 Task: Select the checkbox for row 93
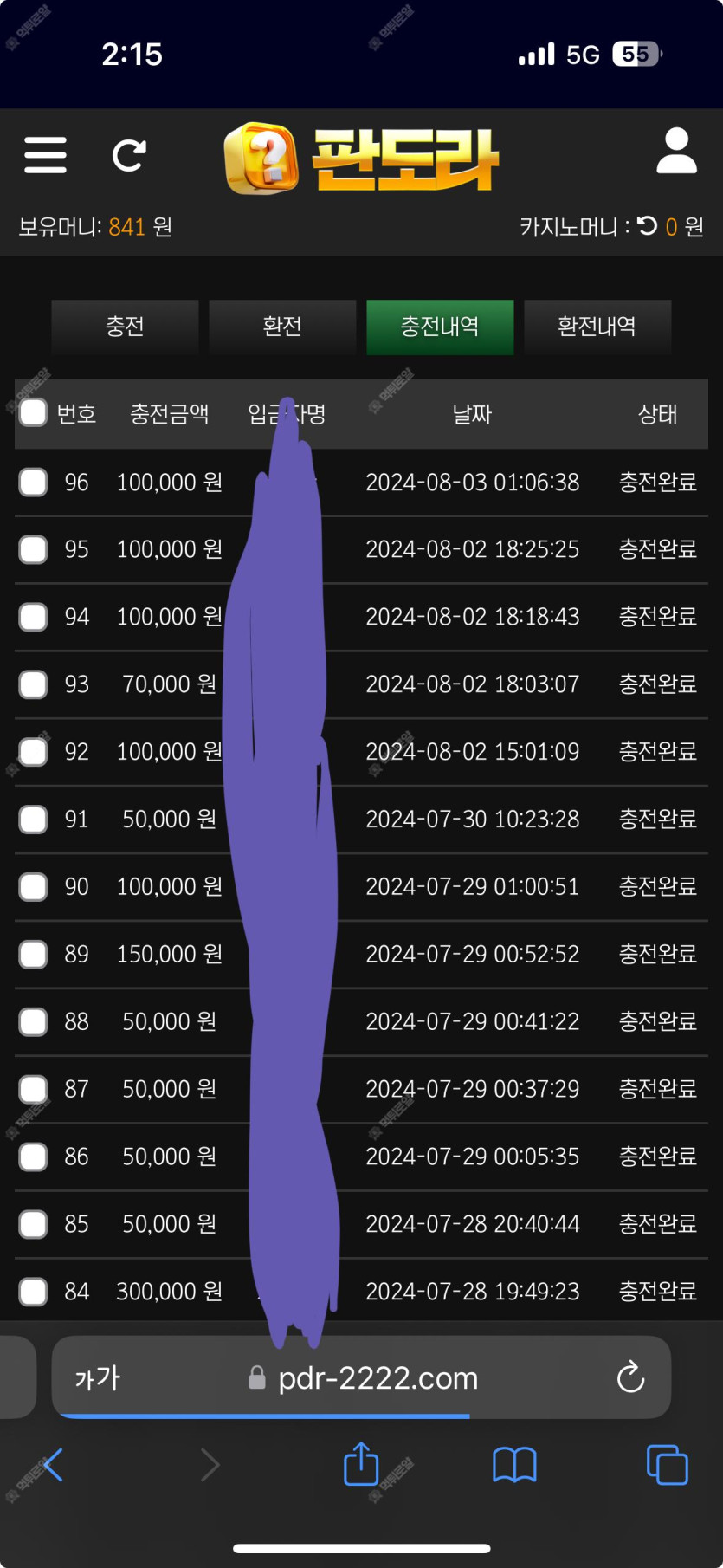tap(33, 684)
